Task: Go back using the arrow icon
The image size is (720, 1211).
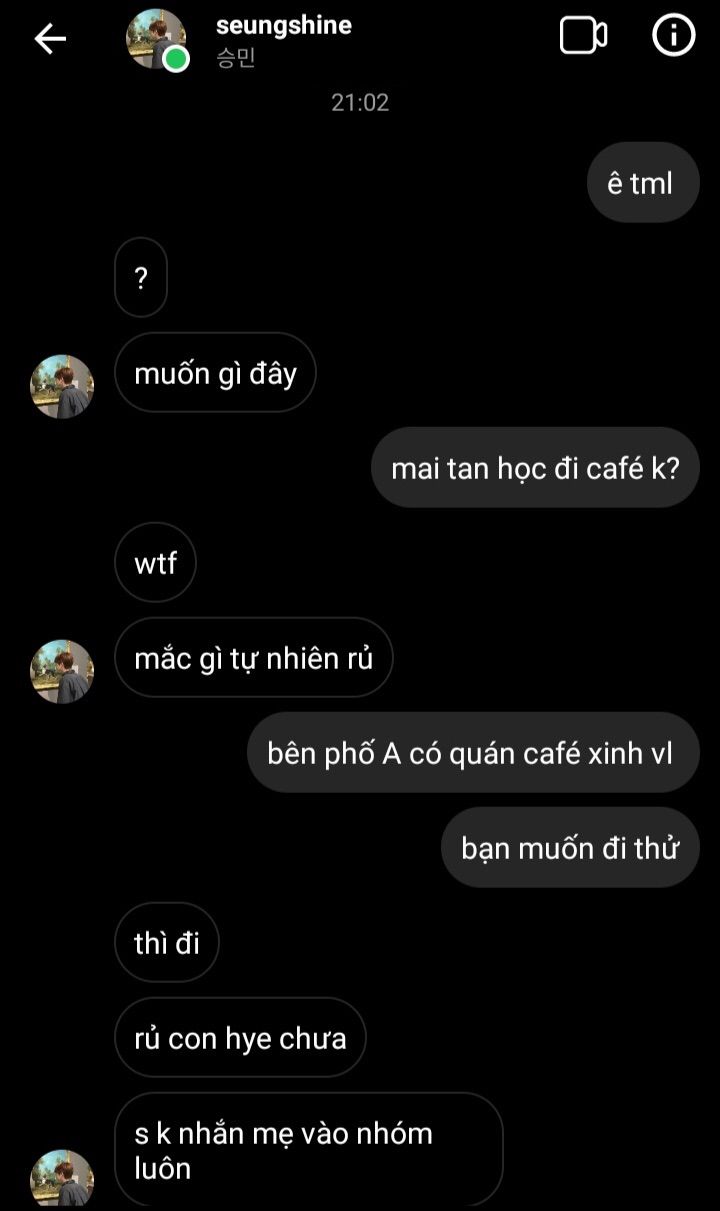Action: tap(49, 39)
